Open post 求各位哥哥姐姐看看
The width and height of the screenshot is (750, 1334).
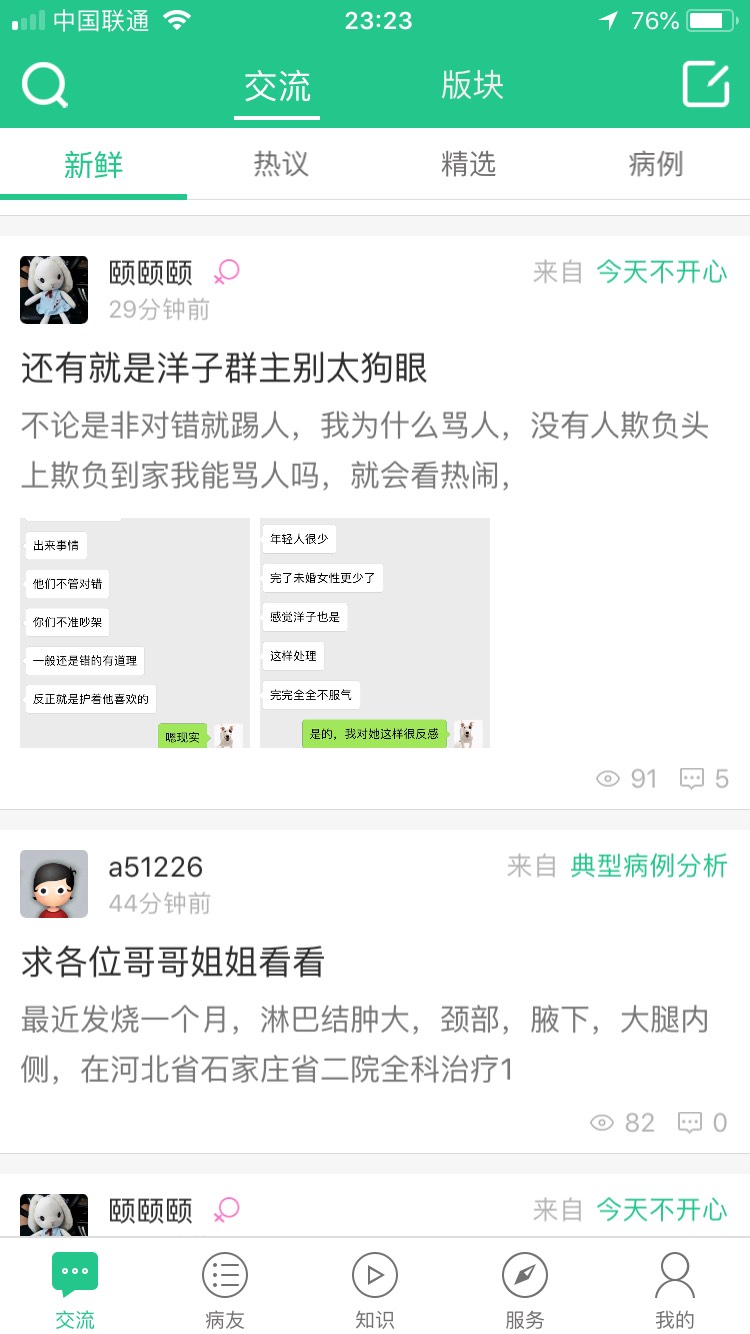click(173, 962)
